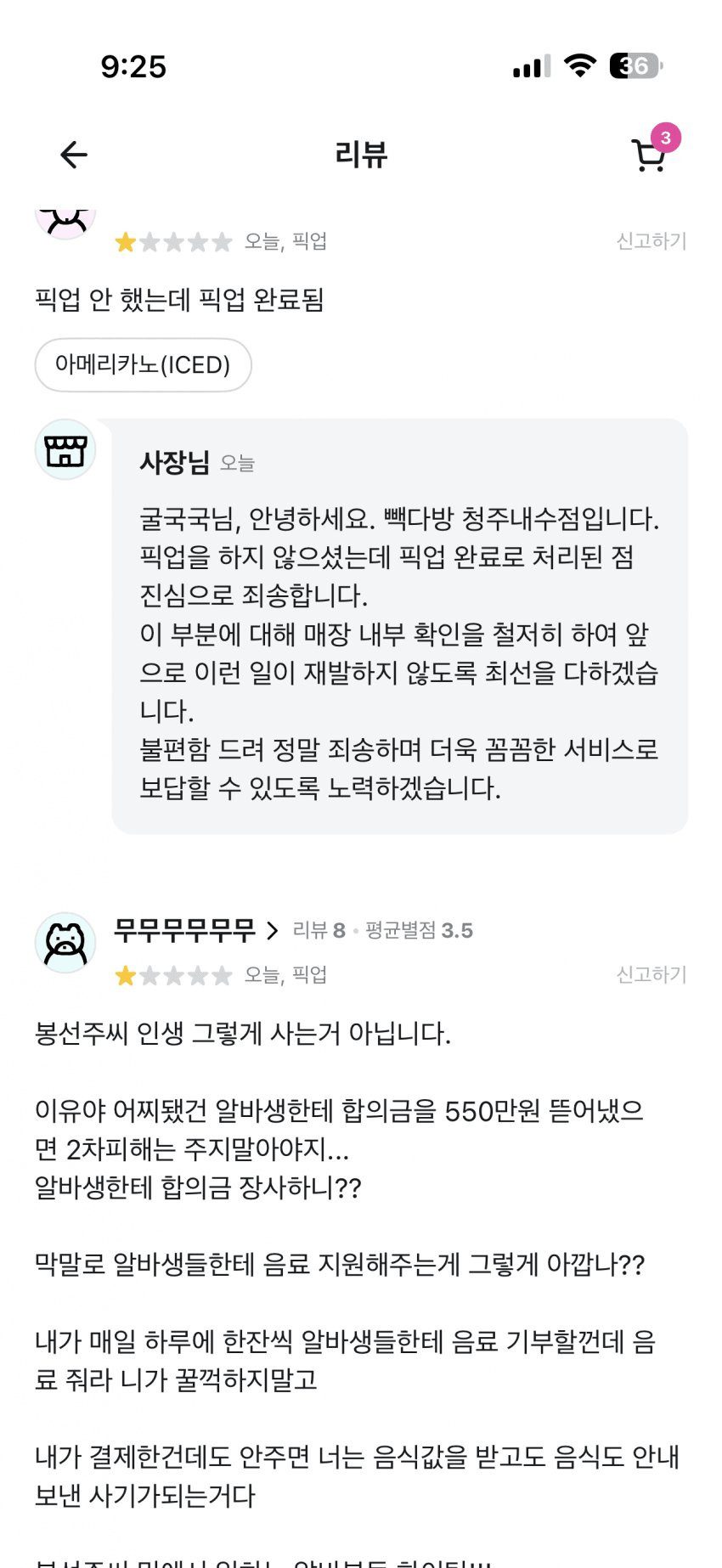This screenshot has height=1568, width=722.
Task: Go back using the arrow icon
Action: tap(74, 155)
